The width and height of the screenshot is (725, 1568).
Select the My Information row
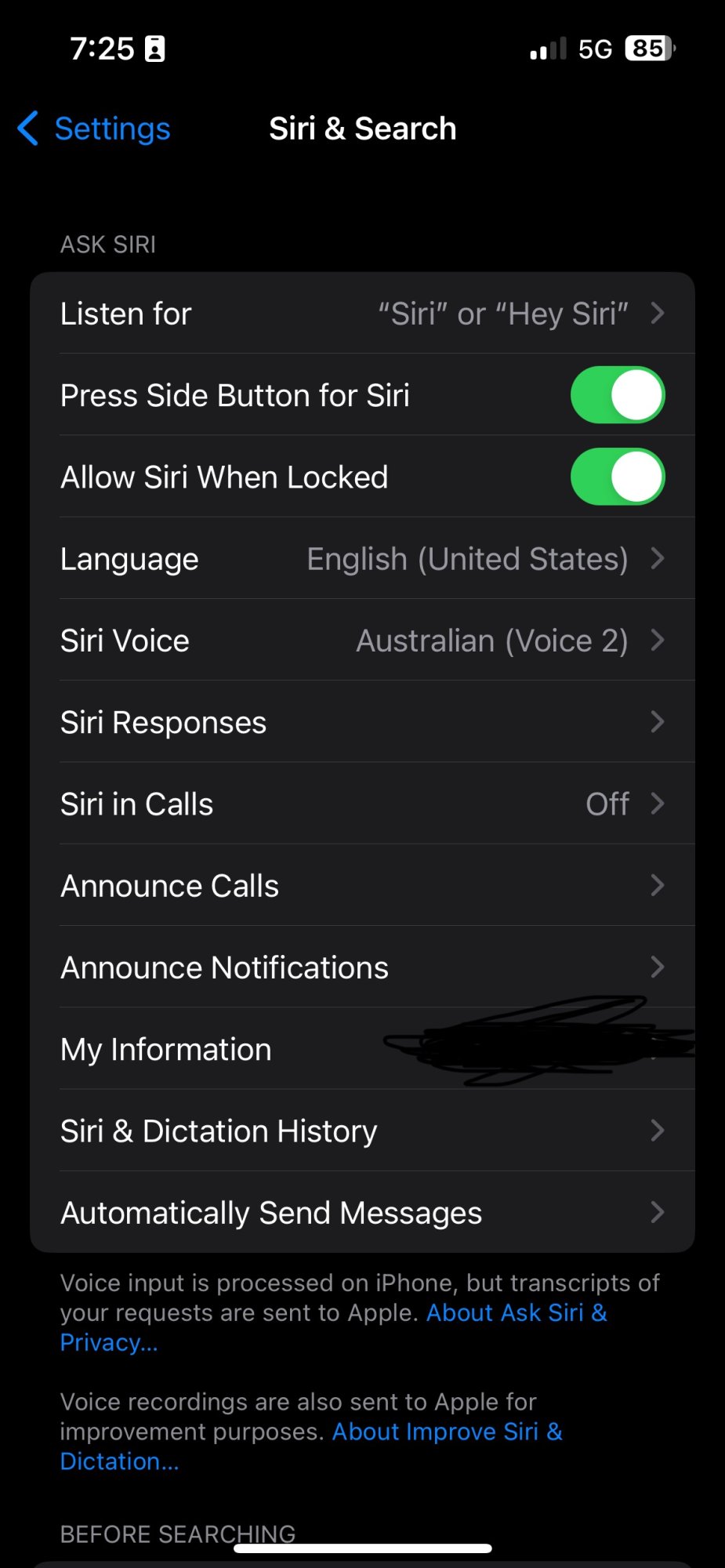(x=362, y=1049)
